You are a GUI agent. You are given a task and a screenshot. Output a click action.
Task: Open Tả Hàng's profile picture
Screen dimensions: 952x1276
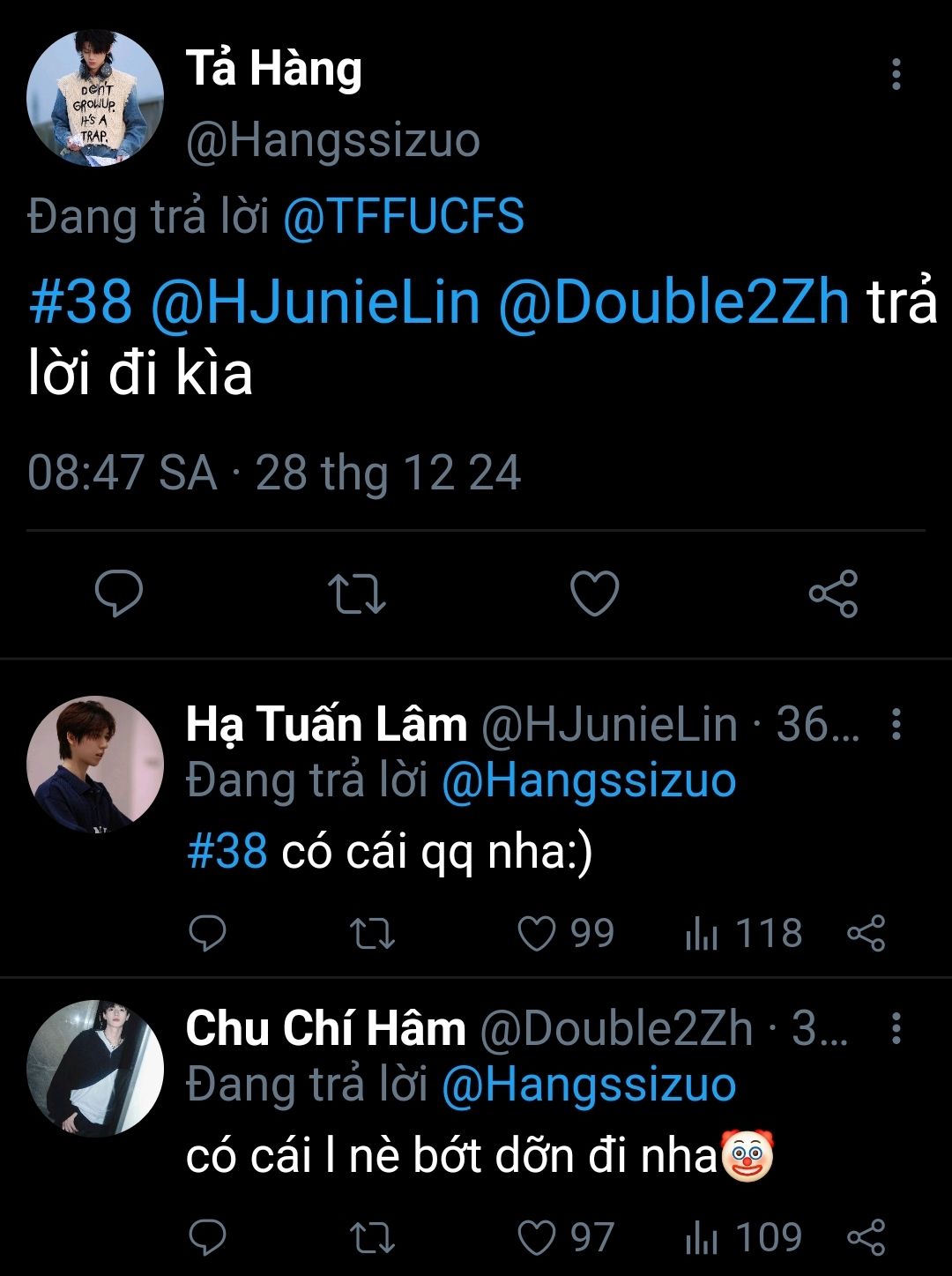[95, 98]
